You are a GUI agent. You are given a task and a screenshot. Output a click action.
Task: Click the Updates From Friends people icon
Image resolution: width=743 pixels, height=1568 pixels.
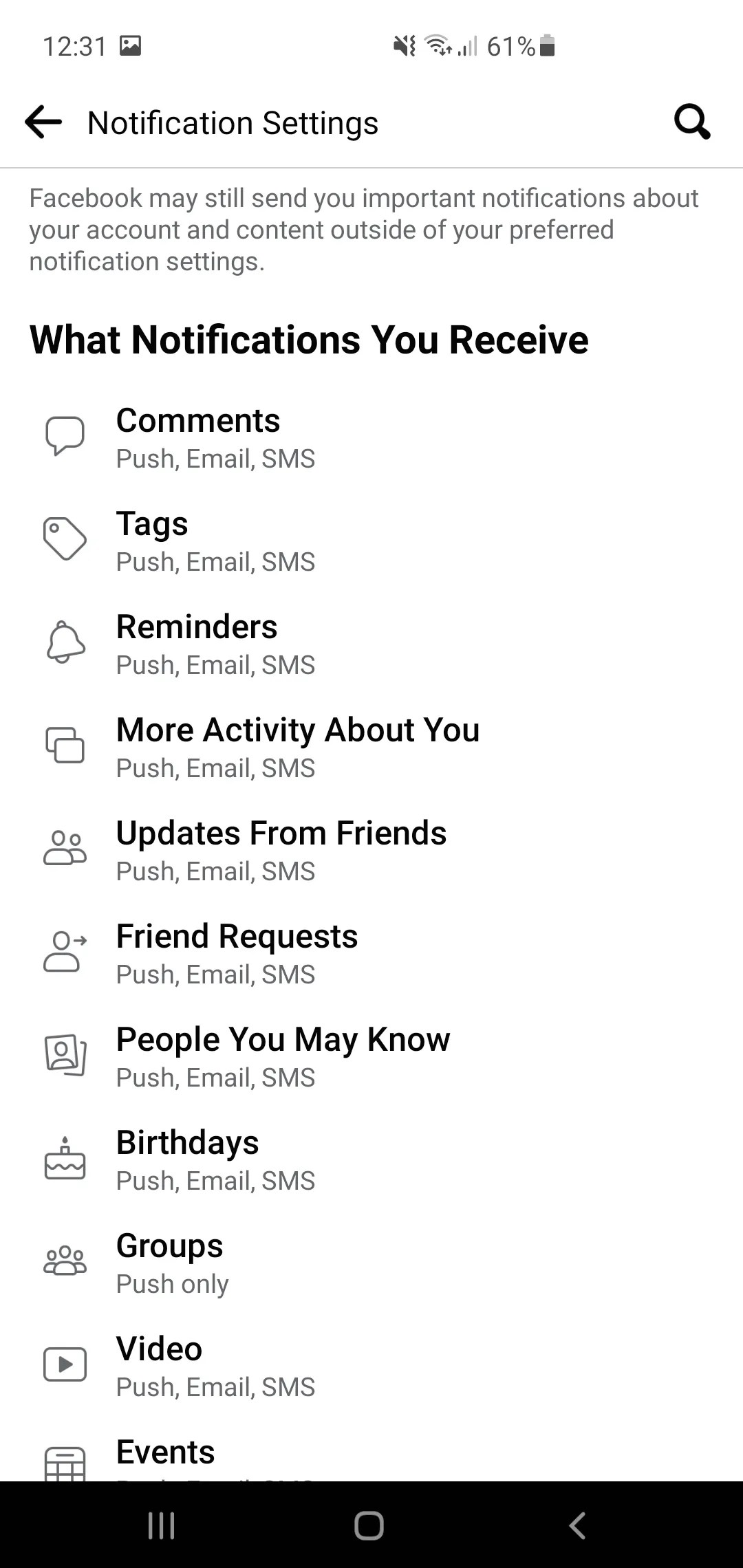(x=64, y=847)
